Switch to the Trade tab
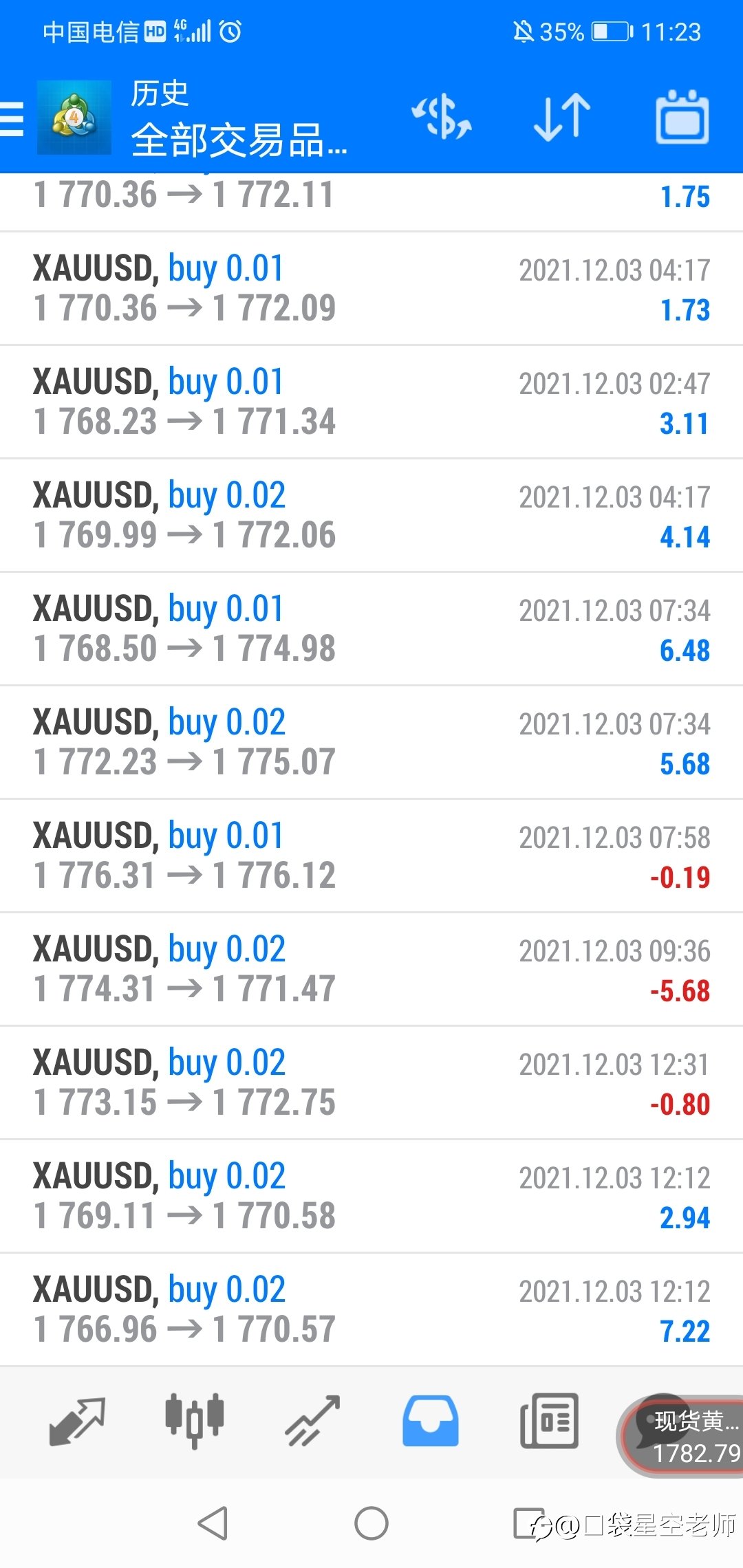743x1568 pixels. (313, 1421)
